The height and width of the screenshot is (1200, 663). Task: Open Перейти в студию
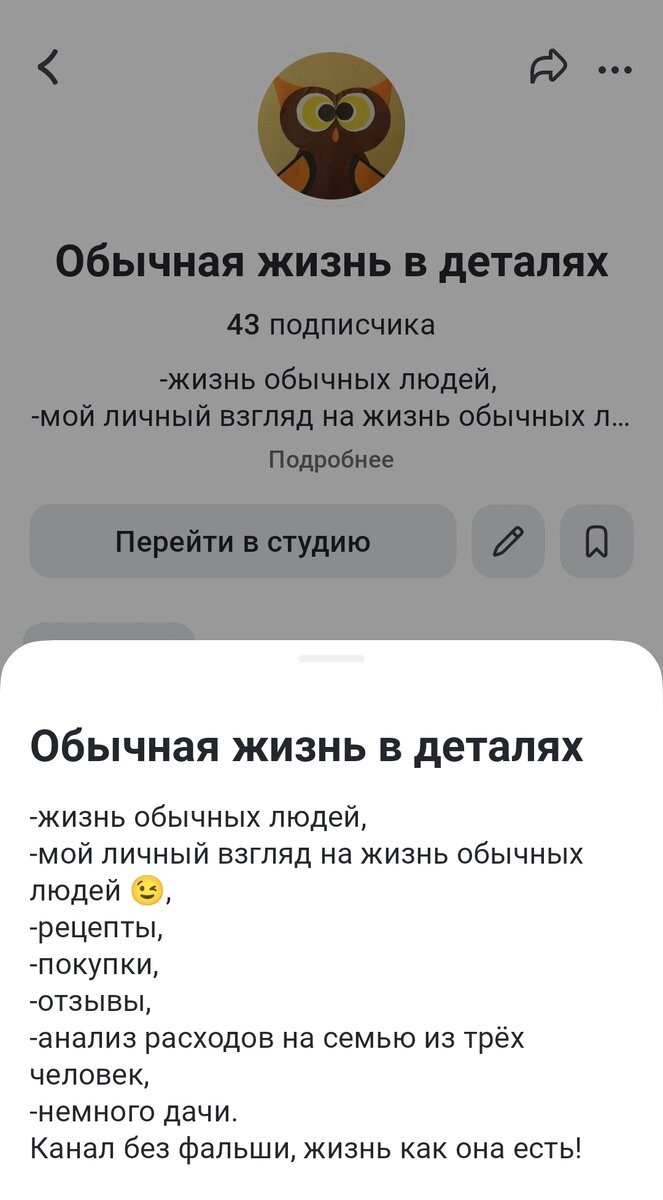[243, 541]
